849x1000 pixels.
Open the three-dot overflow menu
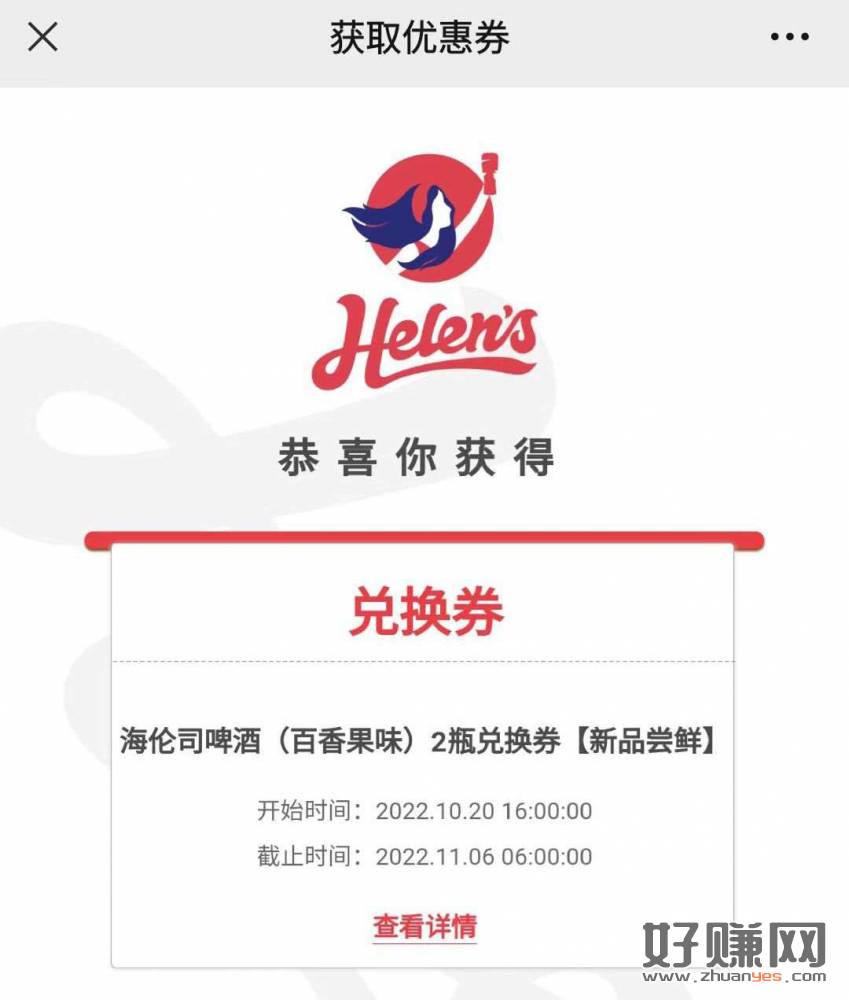tap(789, 38)
